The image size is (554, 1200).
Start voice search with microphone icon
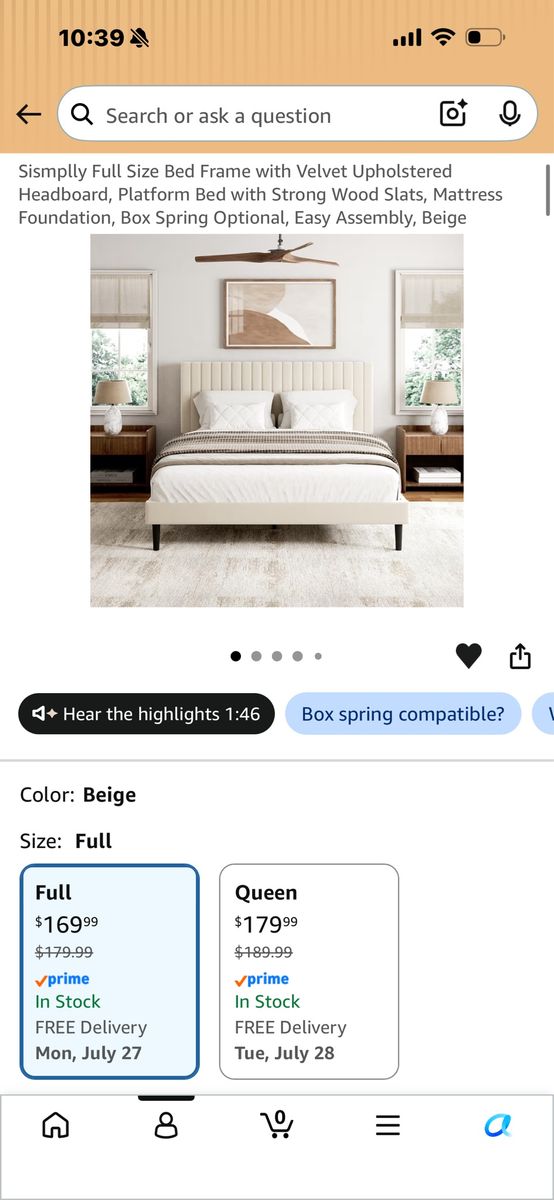(x=509, y=114)
